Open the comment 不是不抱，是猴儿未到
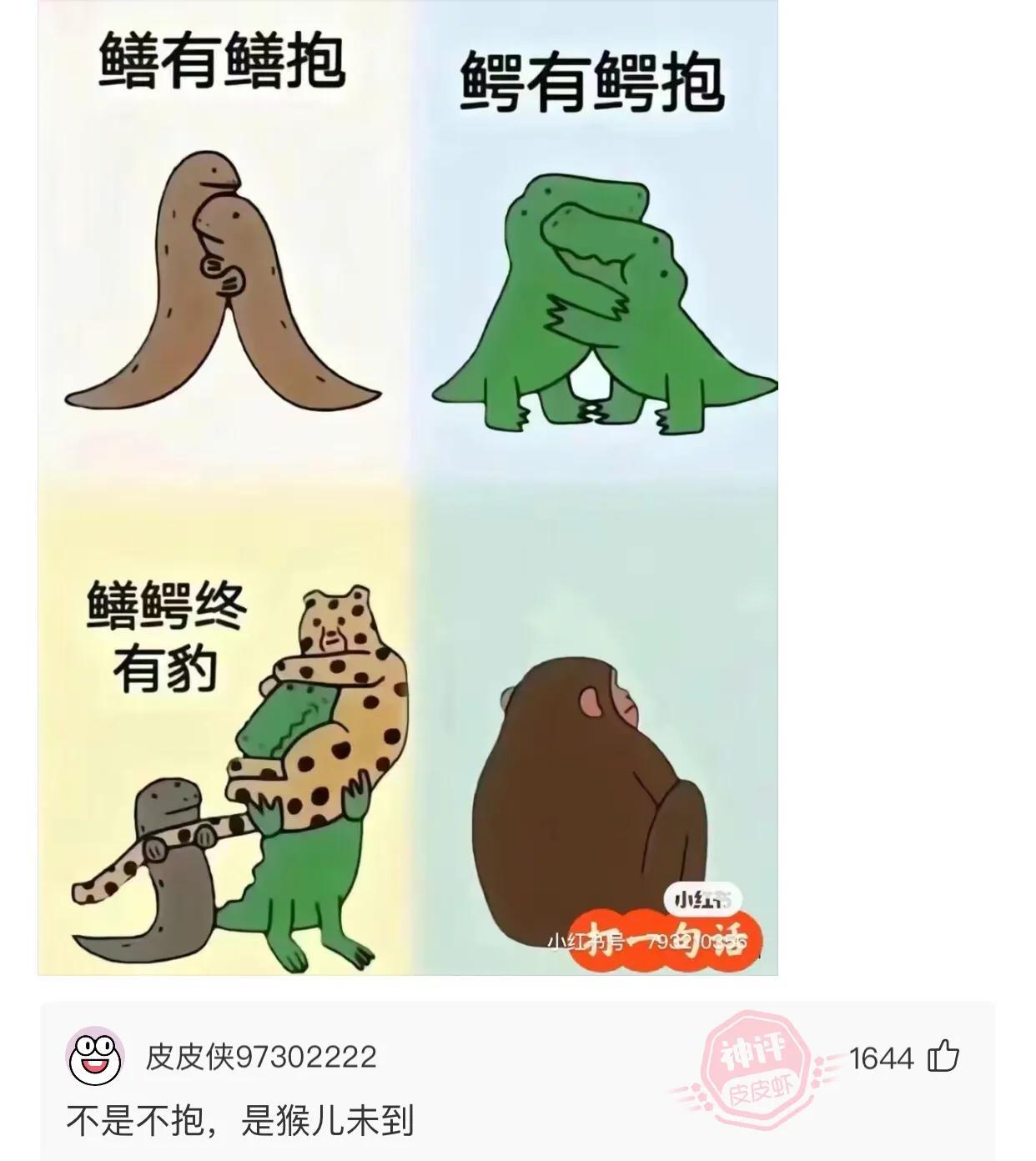1036x1161 pixels. pos(240,1120)
